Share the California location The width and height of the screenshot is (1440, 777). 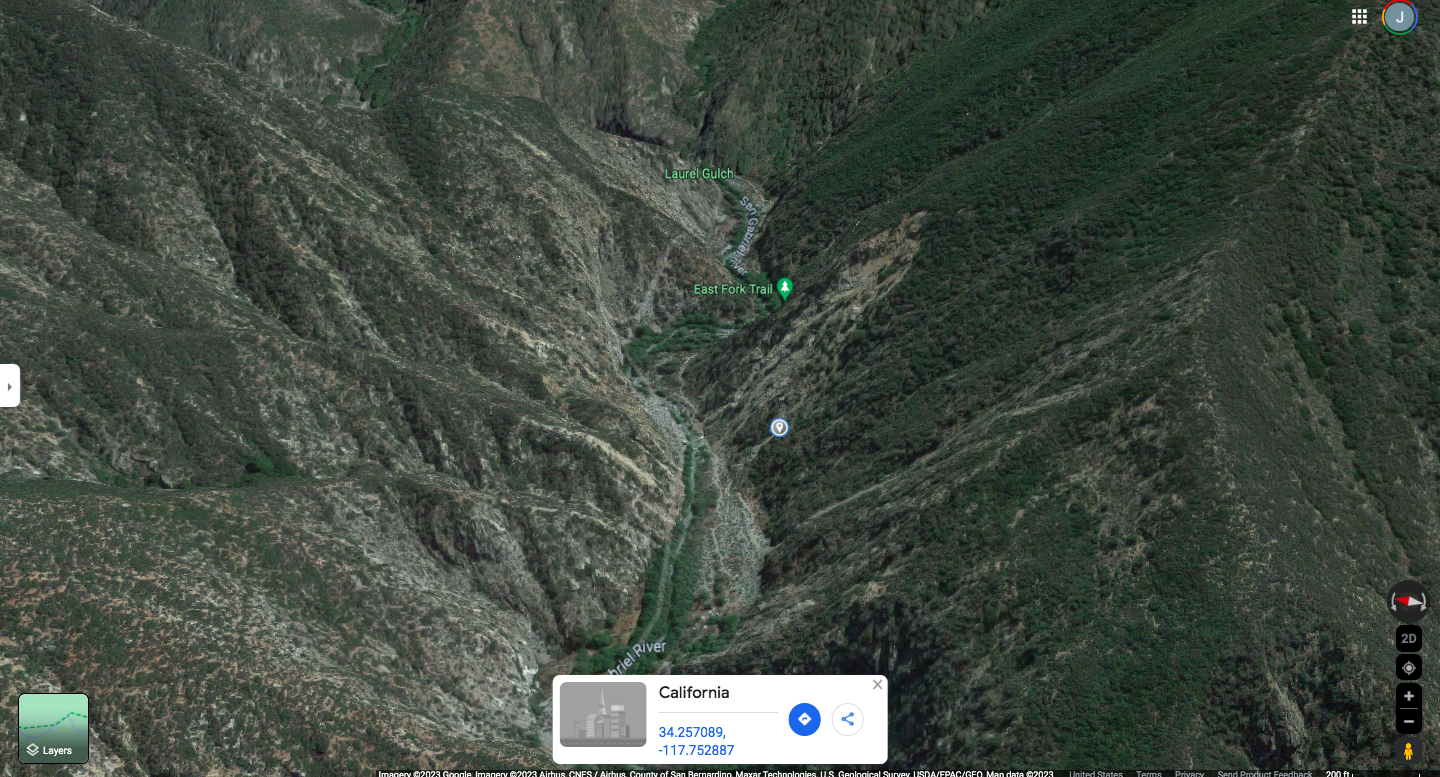point(847,719)
